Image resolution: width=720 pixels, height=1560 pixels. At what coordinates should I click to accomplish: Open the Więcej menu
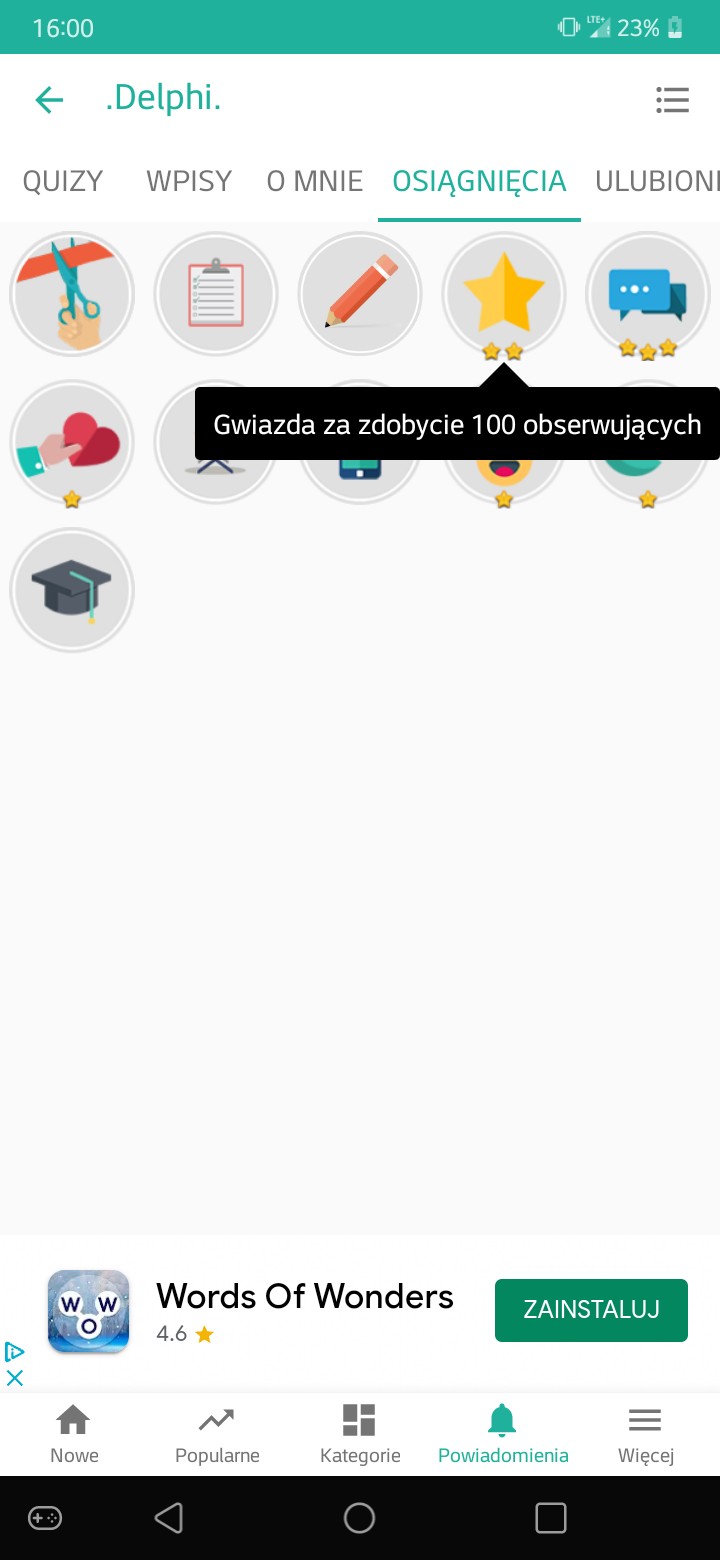point(646,1434)
